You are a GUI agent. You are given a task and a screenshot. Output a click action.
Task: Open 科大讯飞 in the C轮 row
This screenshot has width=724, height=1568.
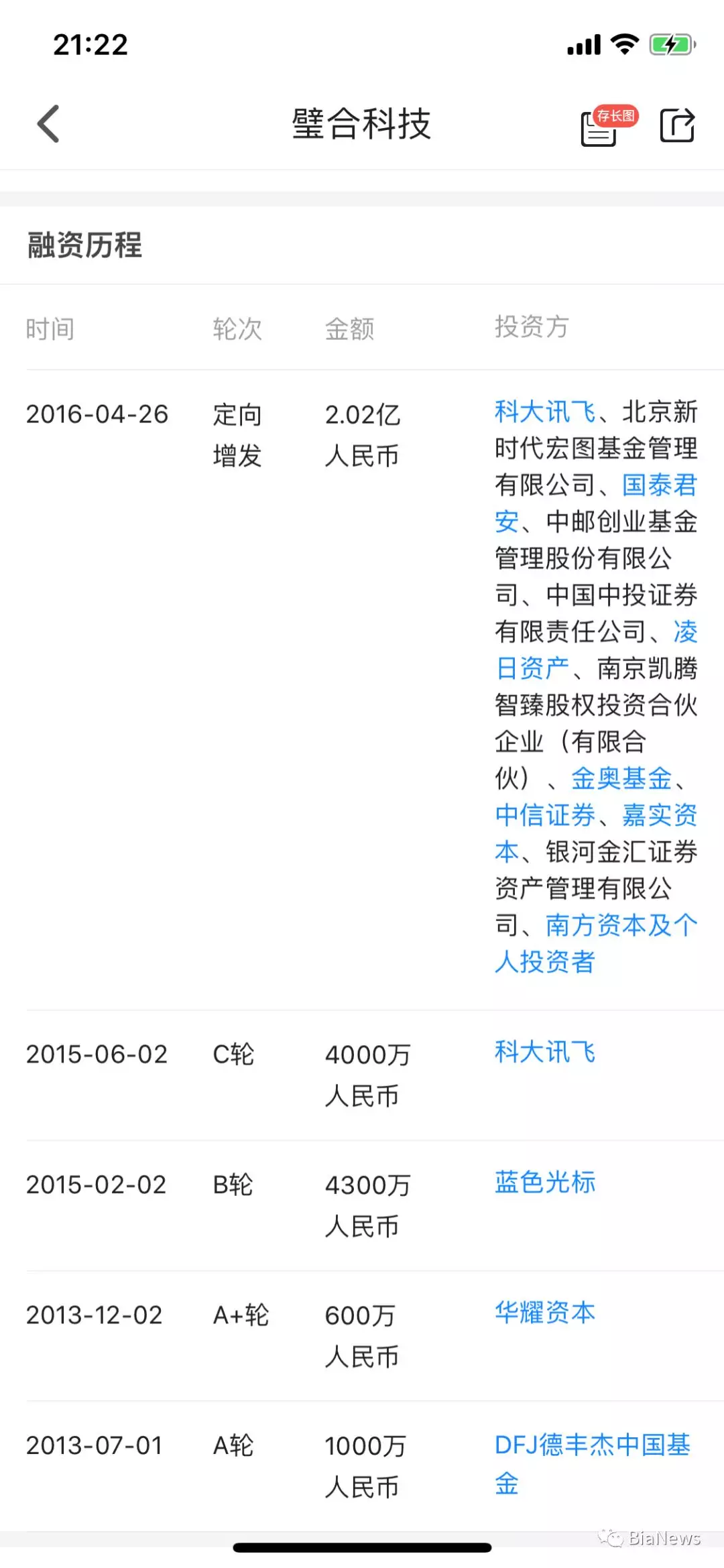[545, 1052]
